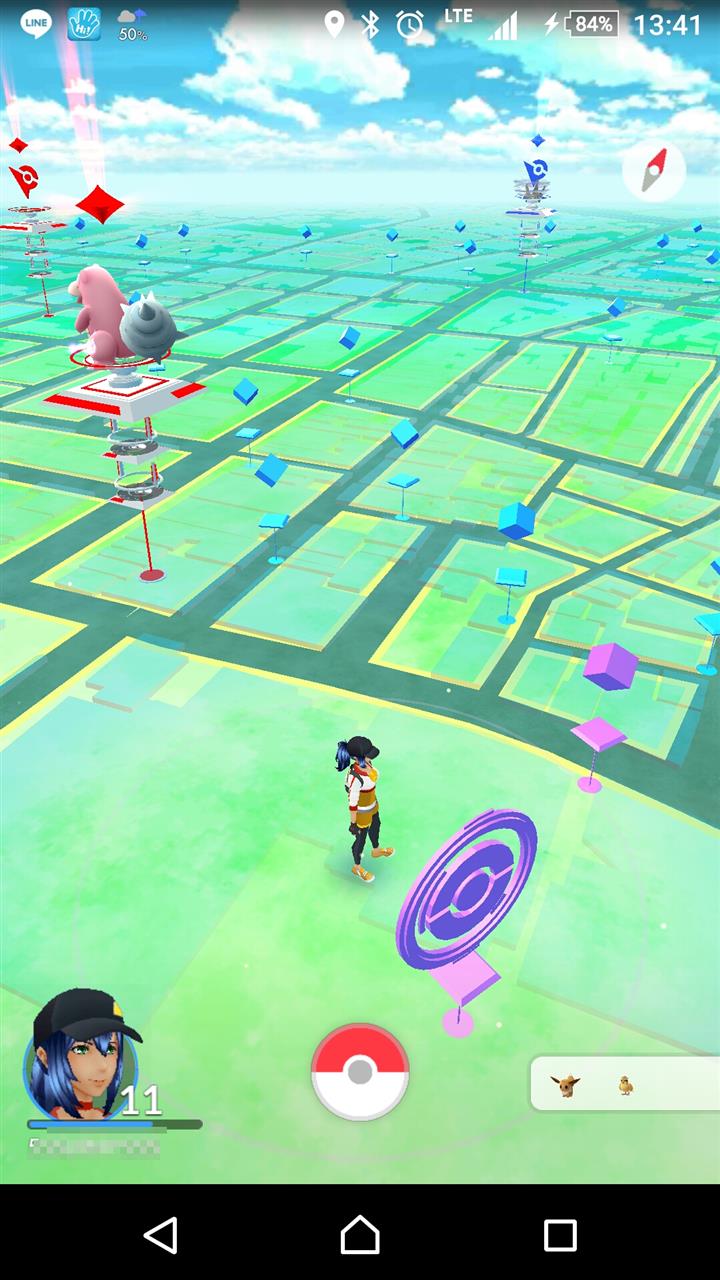Screen dimensions: 720x1280
Task: Open the nearby Pokémon tracker
Action: pyautogui.click(x=622, y=1084)
